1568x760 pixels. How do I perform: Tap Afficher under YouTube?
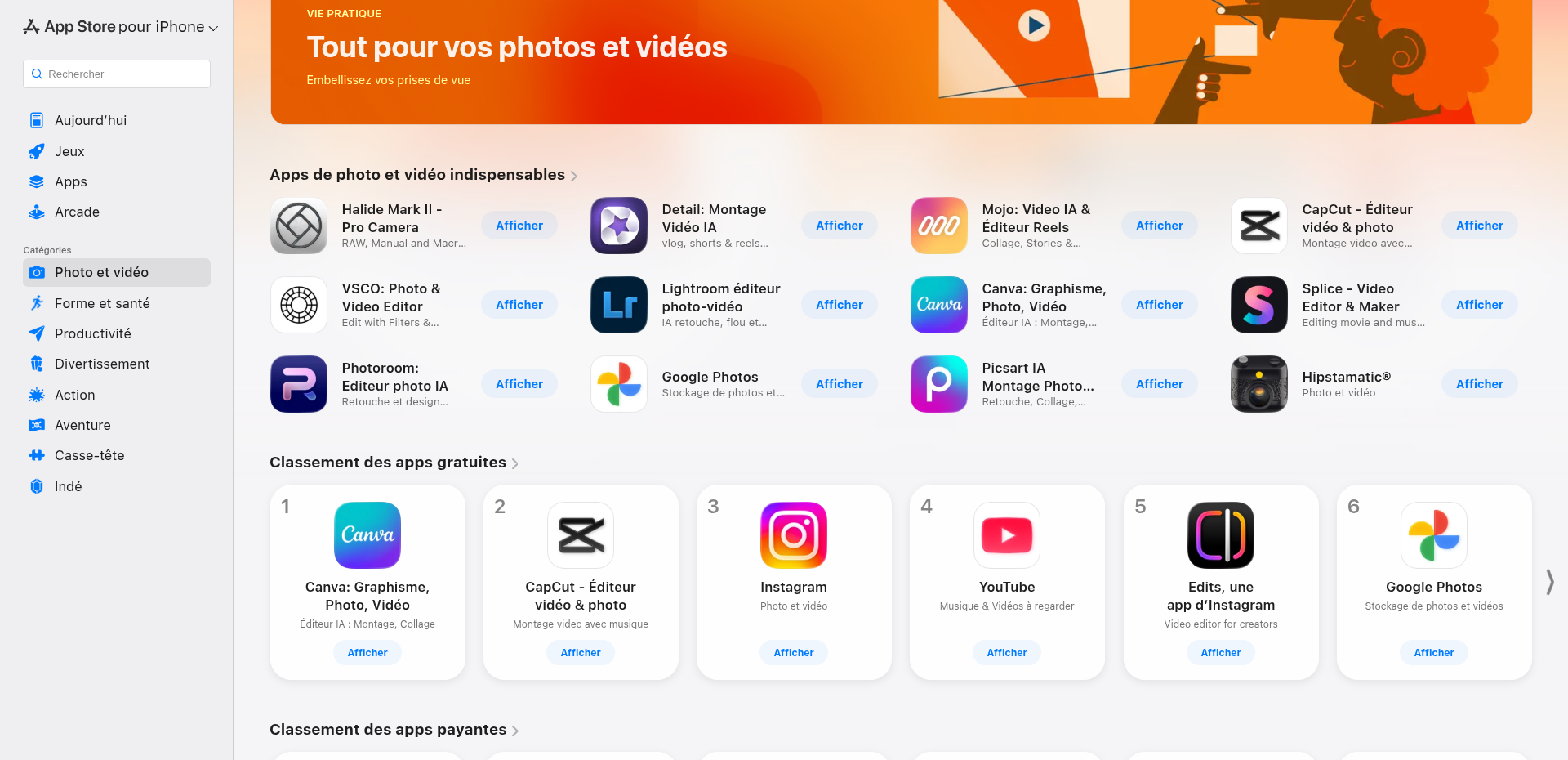tap(1006, 653)
